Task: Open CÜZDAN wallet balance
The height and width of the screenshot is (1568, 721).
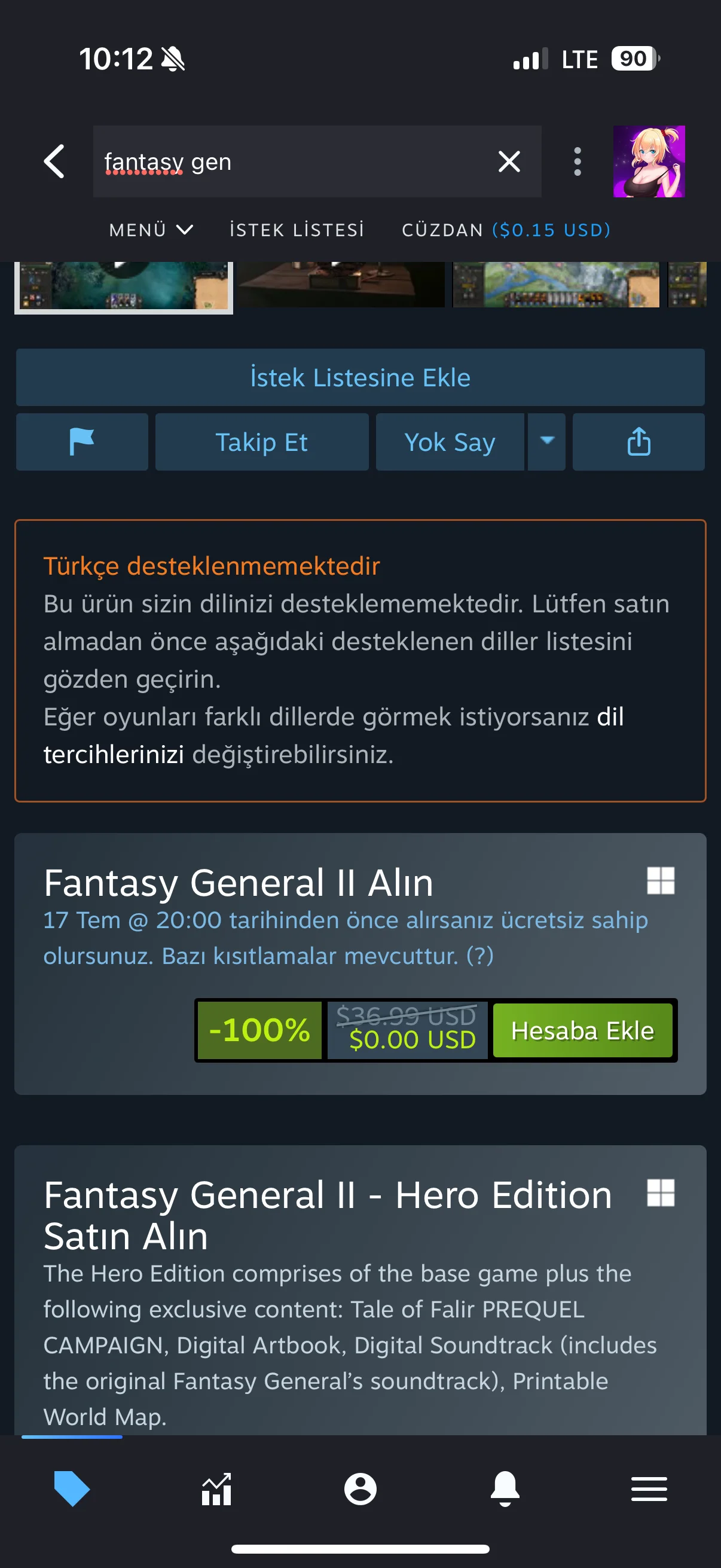Action: [x=506, y=230]
